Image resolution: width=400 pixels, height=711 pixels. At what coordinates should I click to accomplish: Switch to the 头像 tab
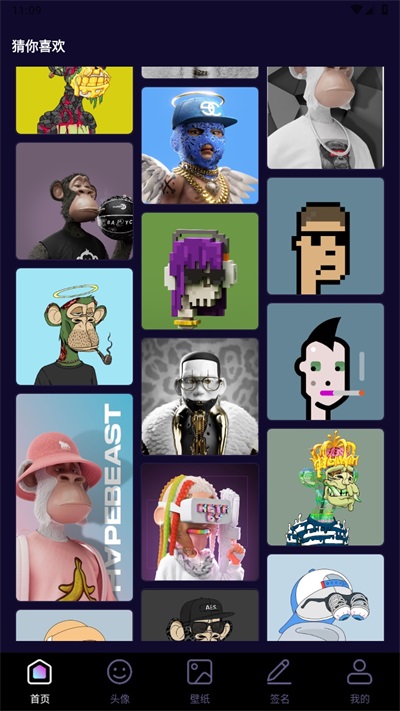coord(120,681)
